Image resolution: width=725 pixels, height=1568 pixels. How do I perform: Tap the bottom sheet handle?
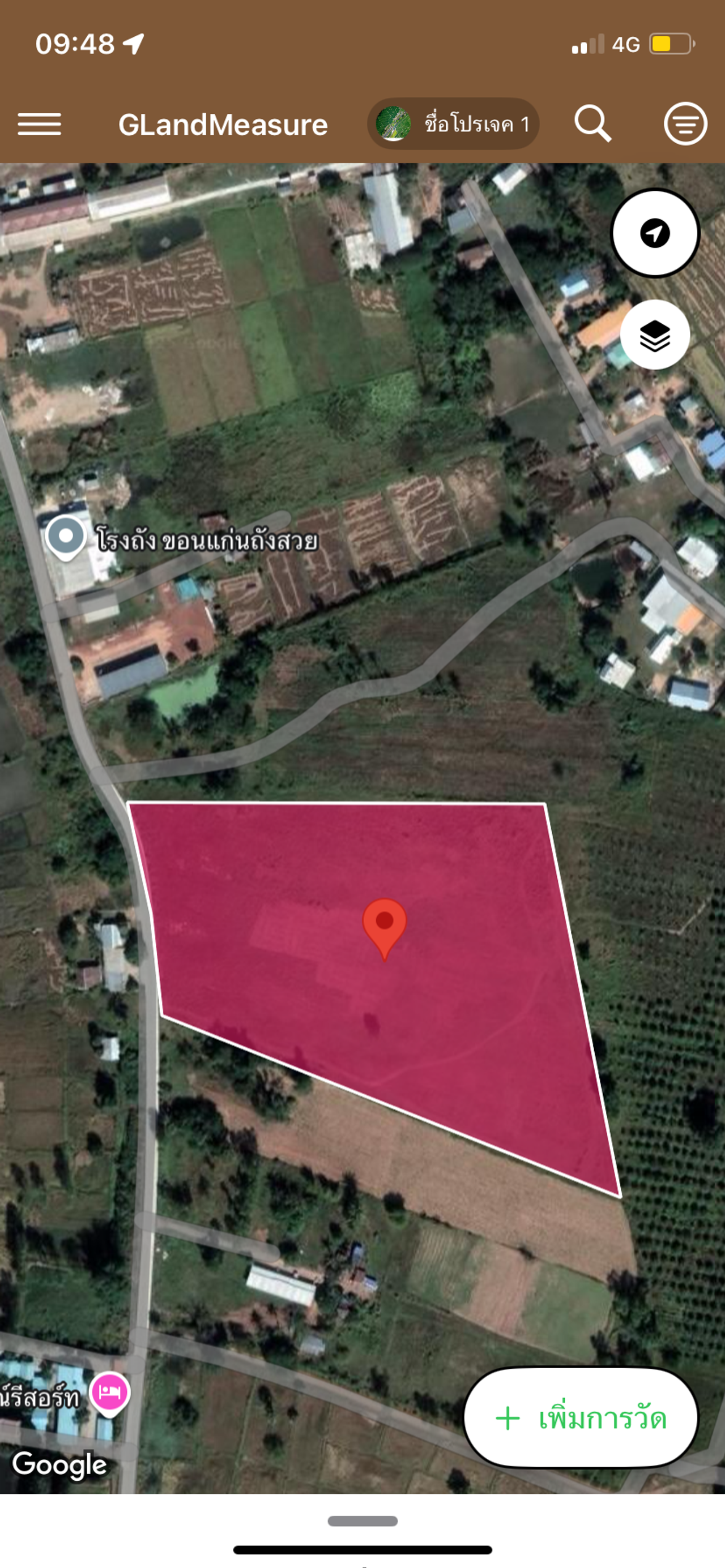coord(362,1521)
